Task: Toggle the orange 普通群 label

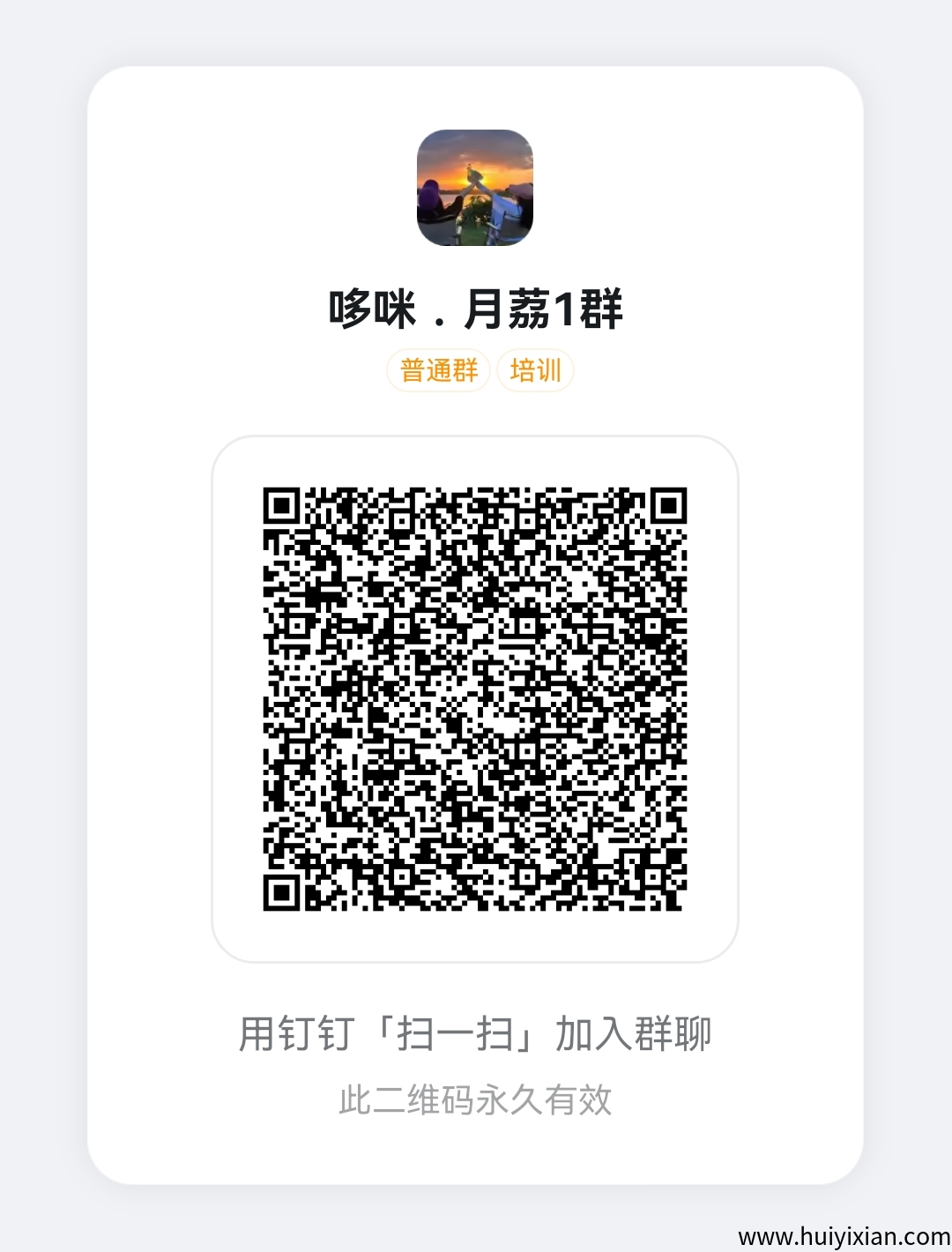Action: pyautogui.click(x=438, y=372)
